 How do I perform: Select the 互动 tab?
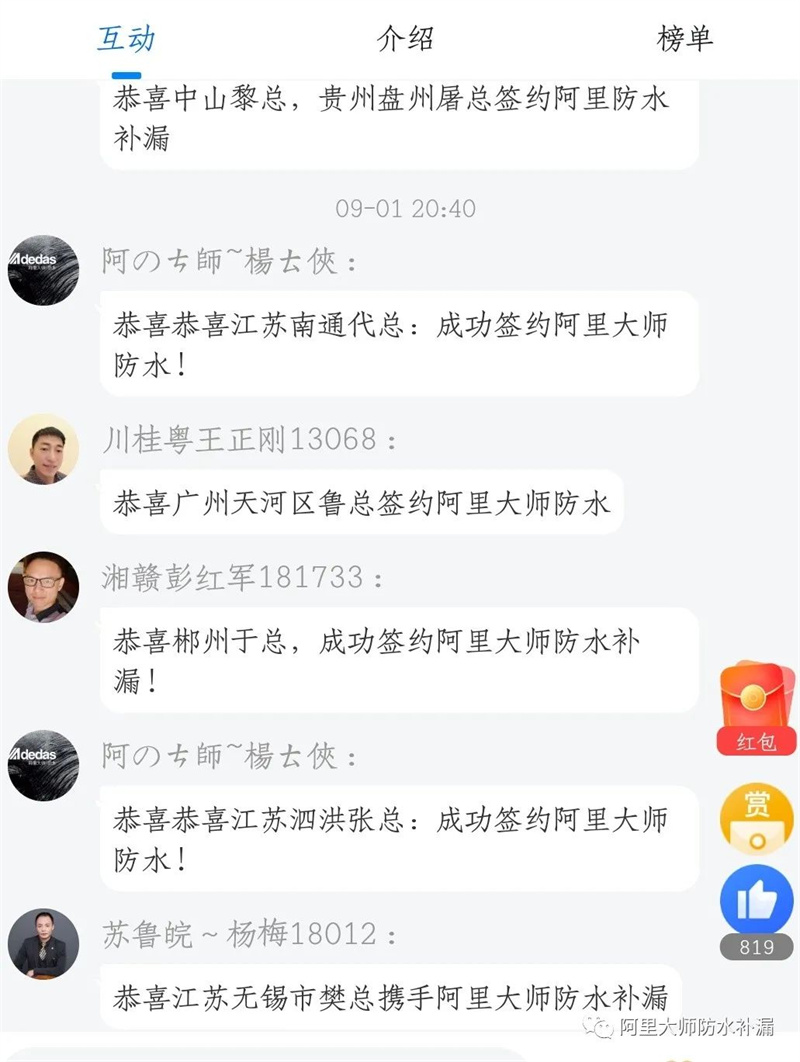coord(126,39)
